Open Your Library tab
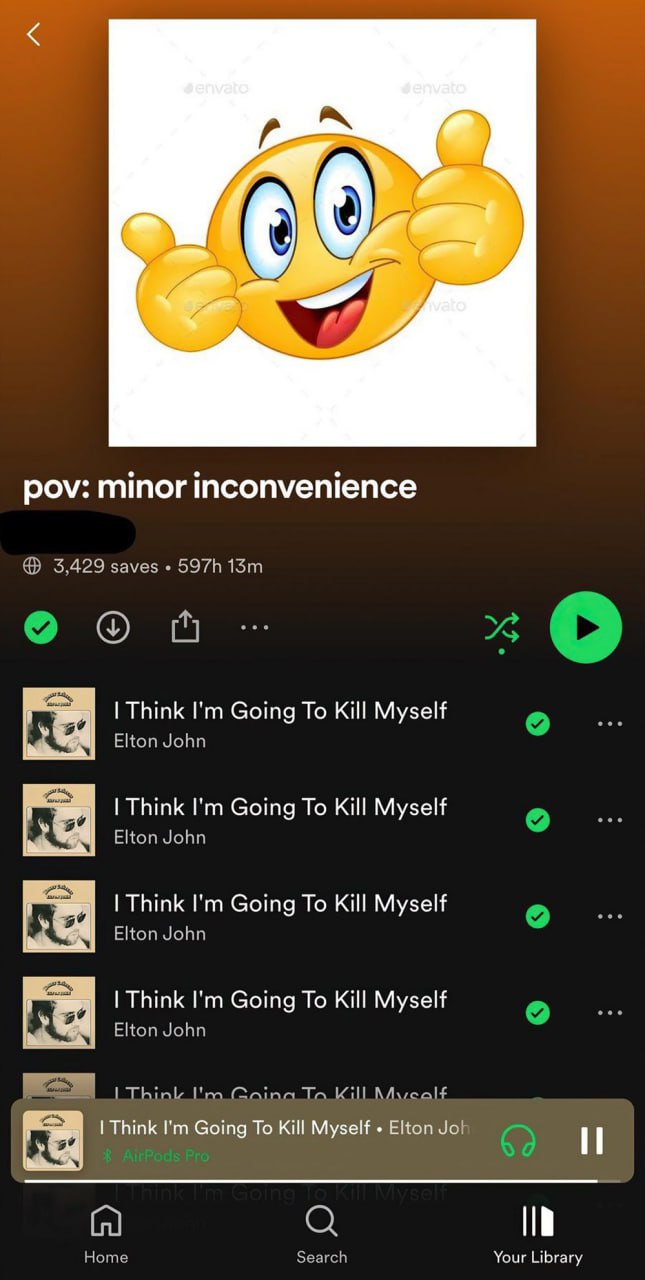This screenshot has width=645, height=1280. pyautogui.click(x=537, y=1235)
